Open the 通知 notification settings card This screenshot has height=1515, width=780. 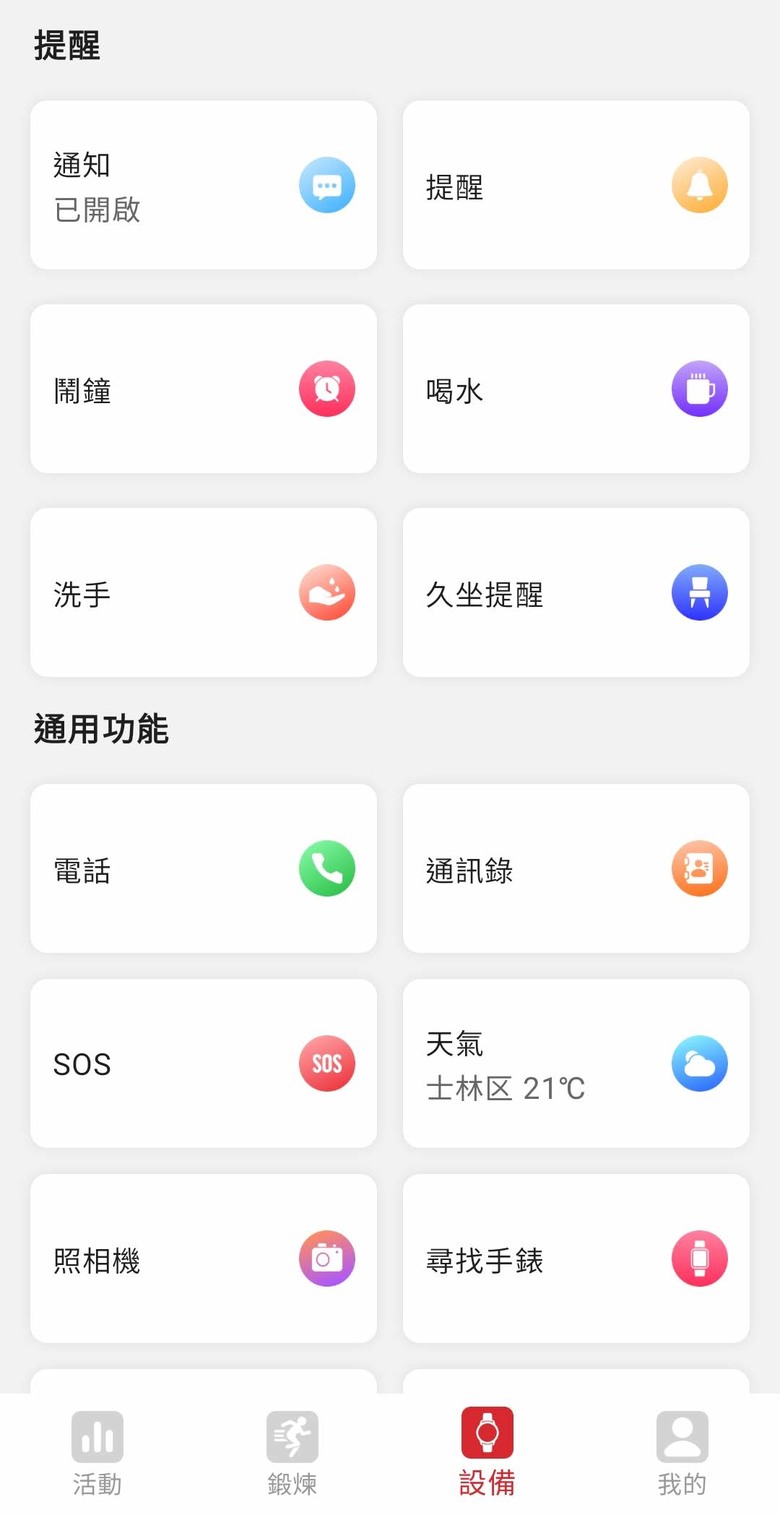[203, 185]
